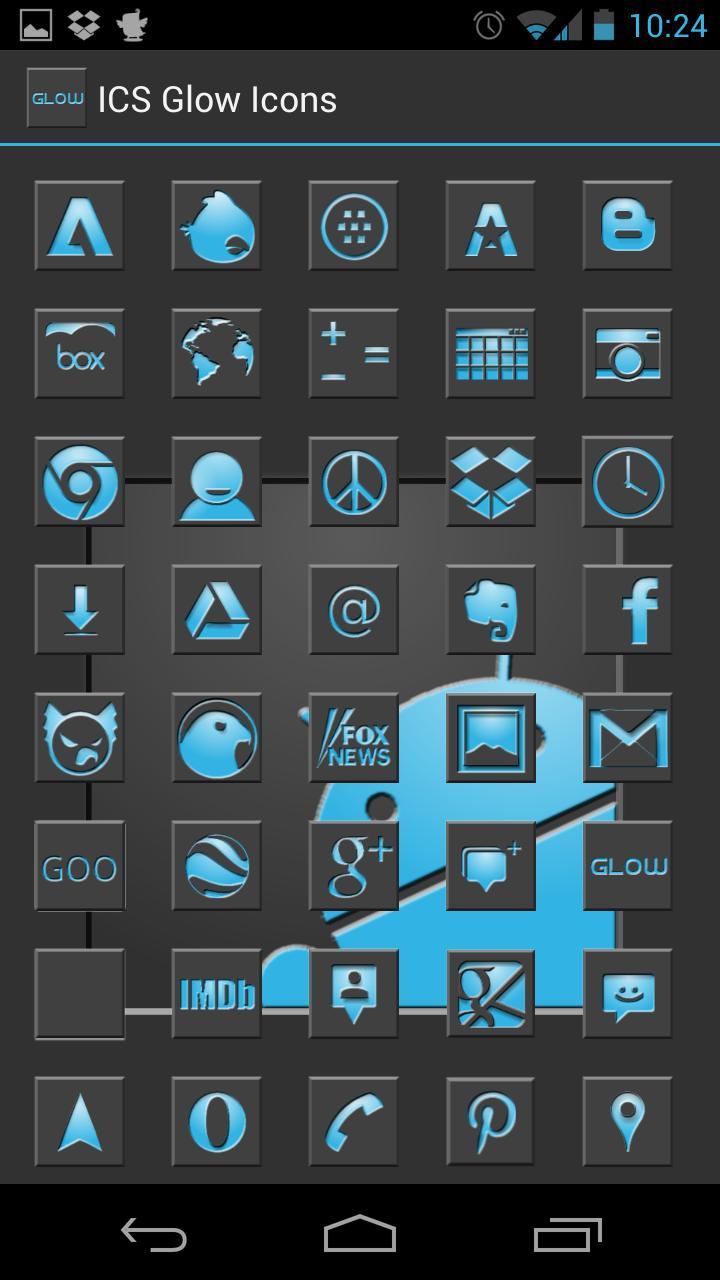Select the Facebook icon
This screenshot has width=720, height=1280.
coord(627,611)
